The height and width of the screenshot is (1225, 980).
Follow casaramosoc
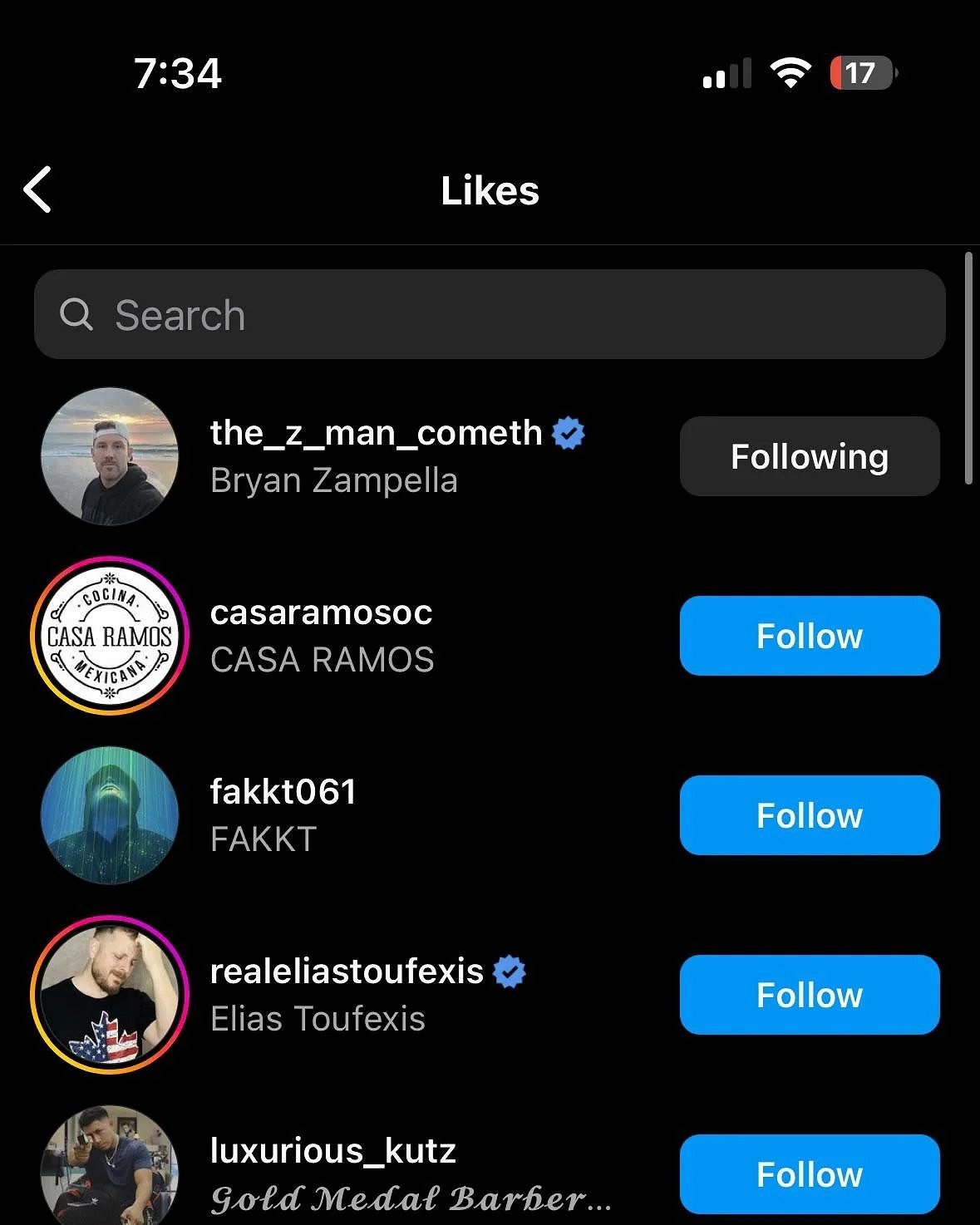(809, 636)
